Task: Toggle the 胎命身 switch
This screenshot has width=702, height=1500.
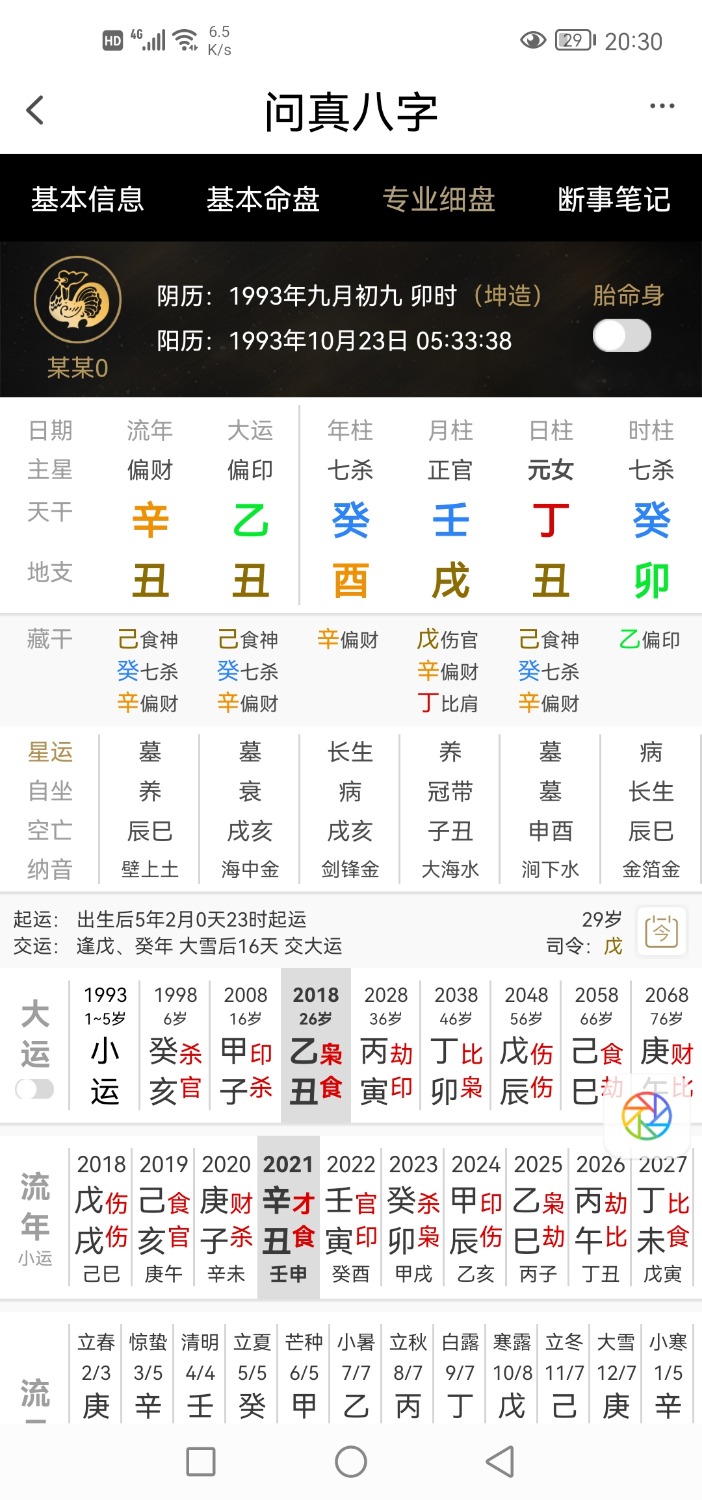Action: 622,336
